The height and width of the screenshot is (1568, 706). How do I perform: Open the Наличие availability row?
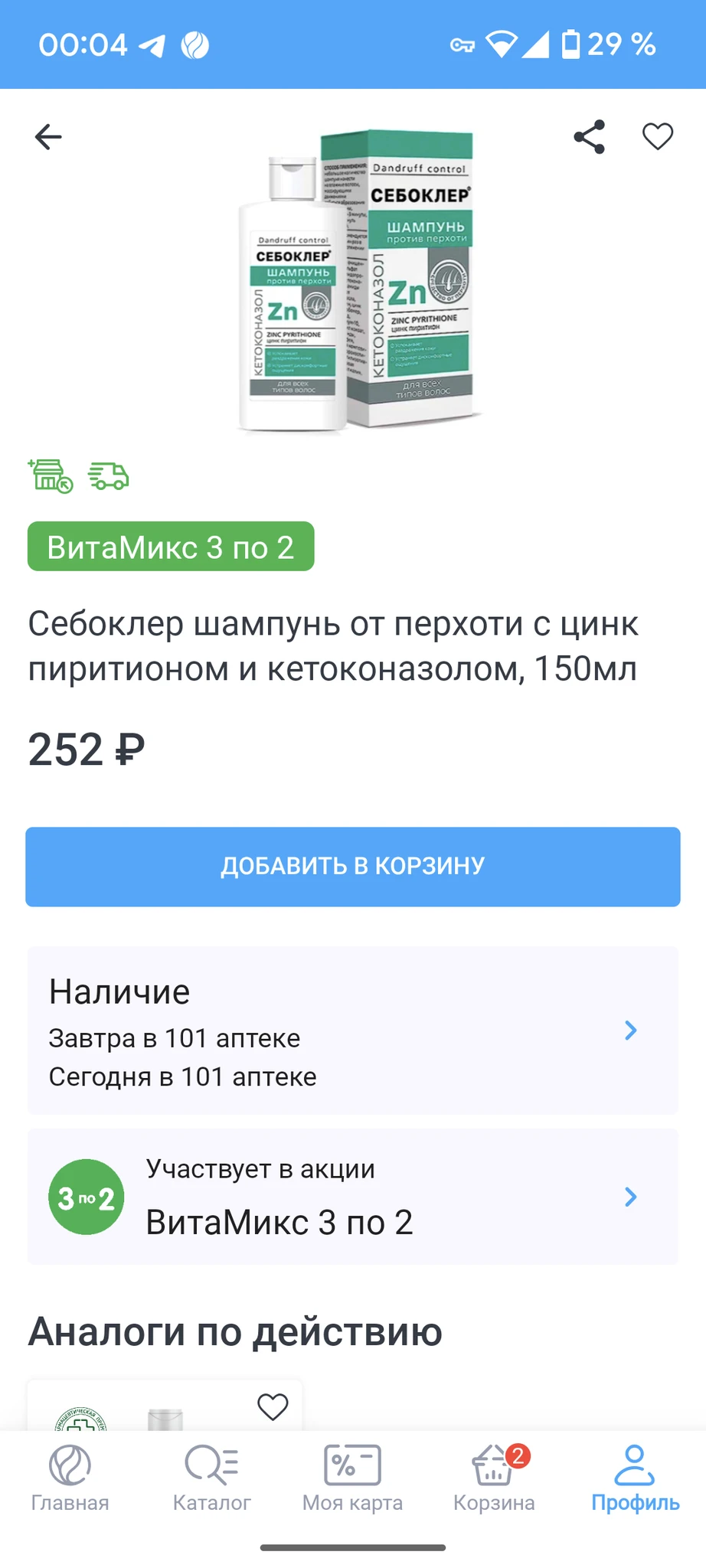(x=352, y=1031)
